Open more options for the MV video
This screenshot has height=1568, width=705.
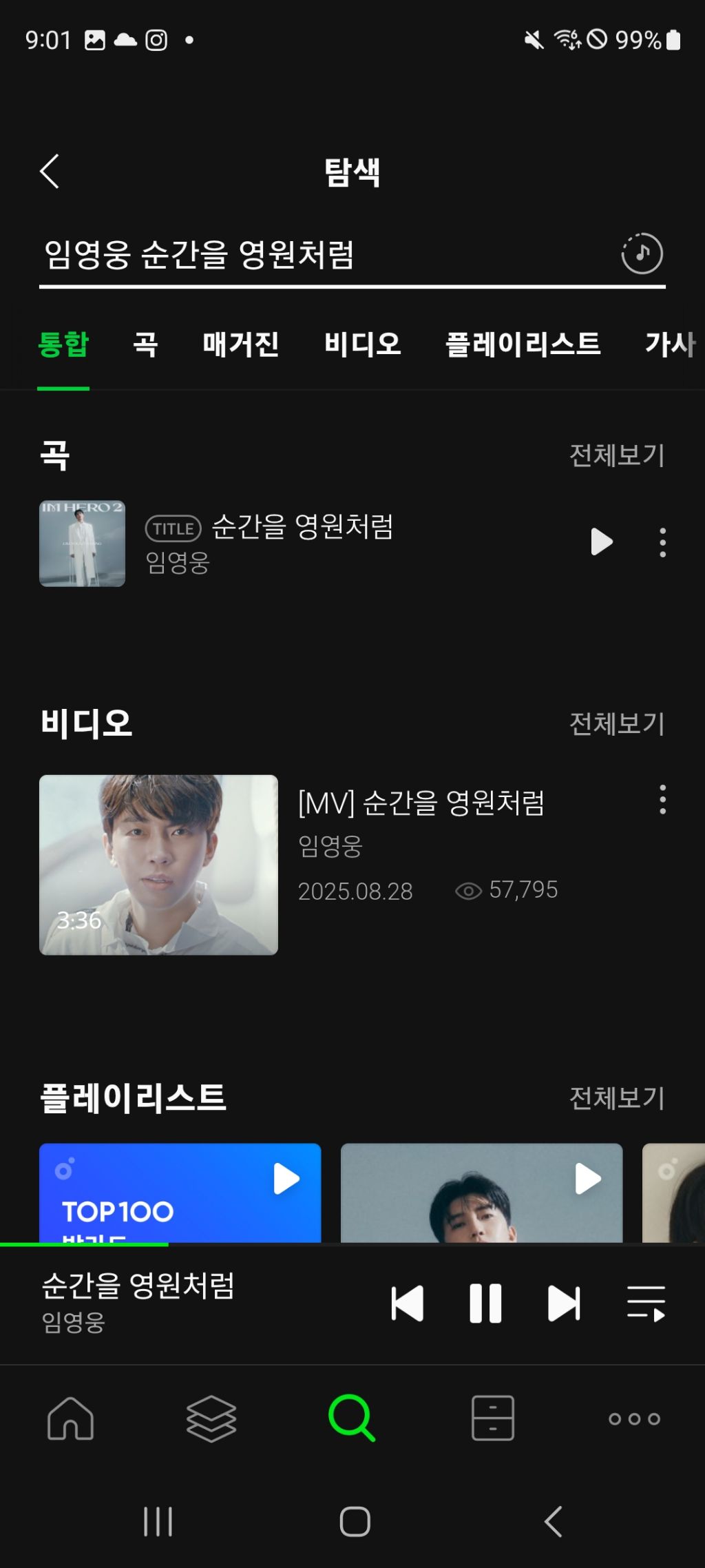tap(662, 800)
